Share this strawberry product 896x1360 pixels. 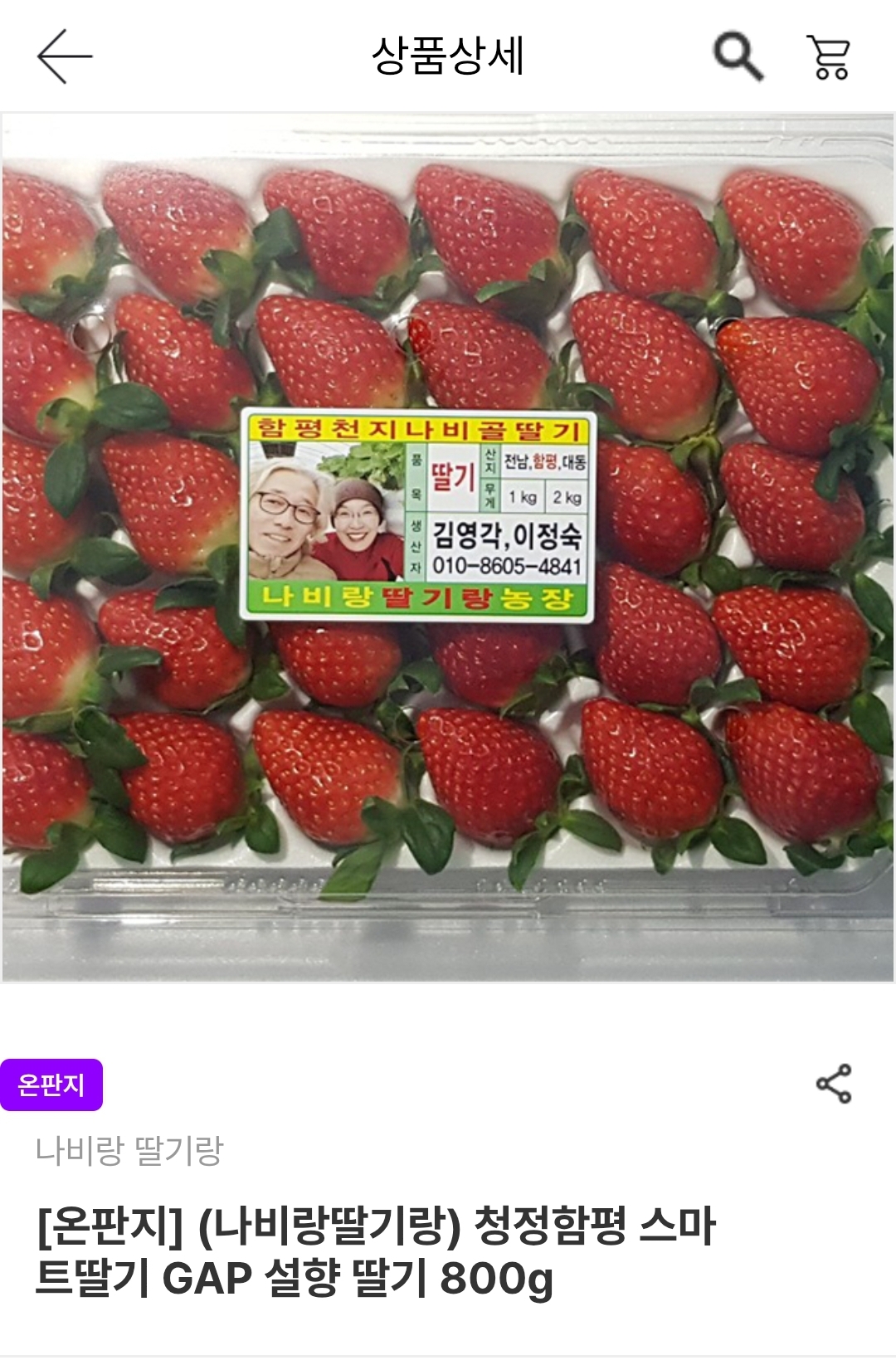click(x=834, y=1084)
